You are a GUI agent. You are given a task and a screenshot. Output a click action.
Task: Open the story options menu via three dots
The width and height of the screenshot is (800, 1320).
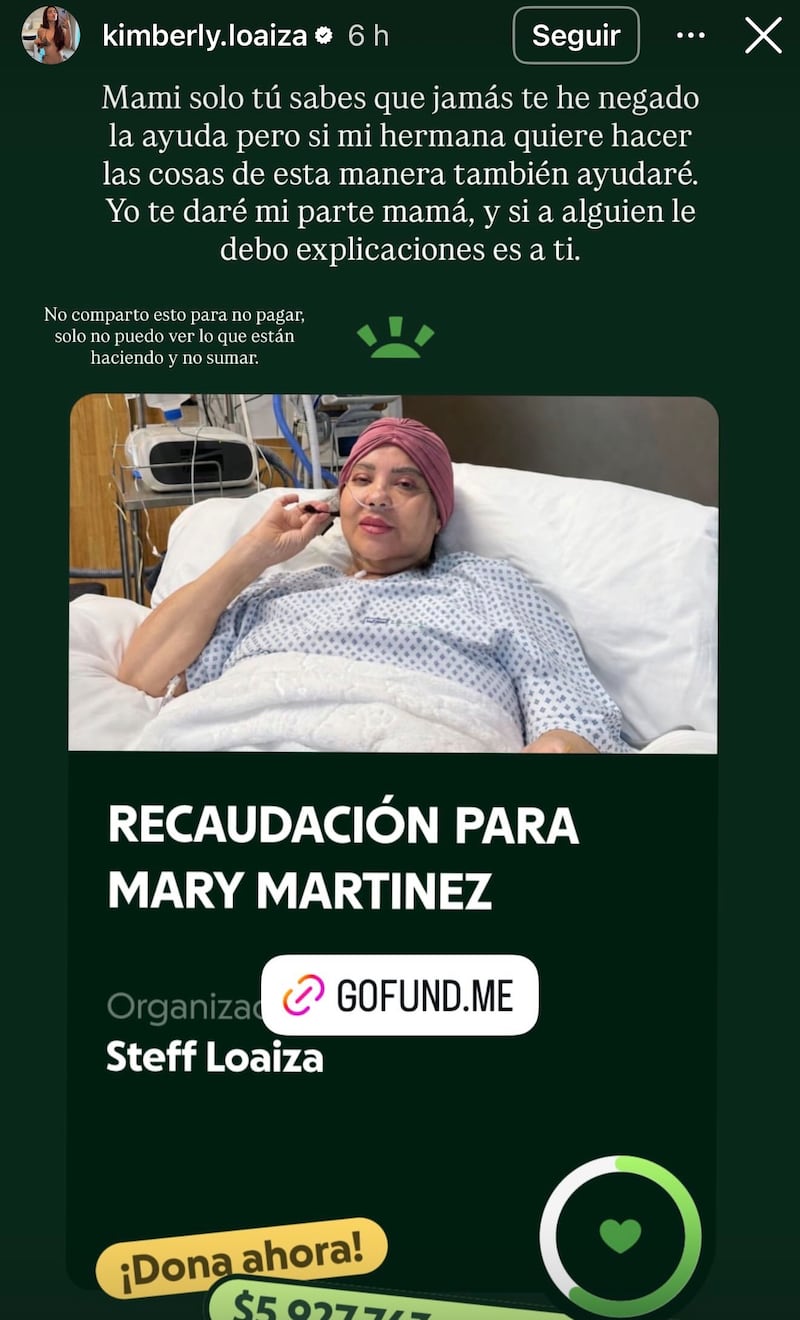[x=690, y=35]
